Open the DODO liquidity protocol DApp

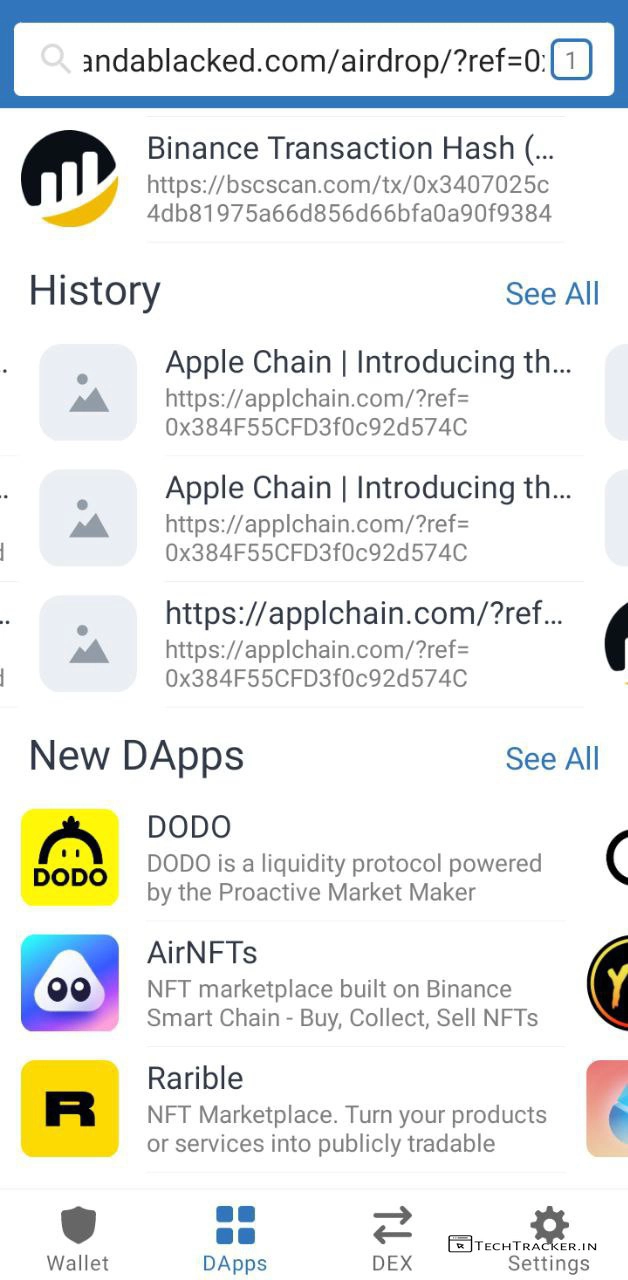(300, 858)
